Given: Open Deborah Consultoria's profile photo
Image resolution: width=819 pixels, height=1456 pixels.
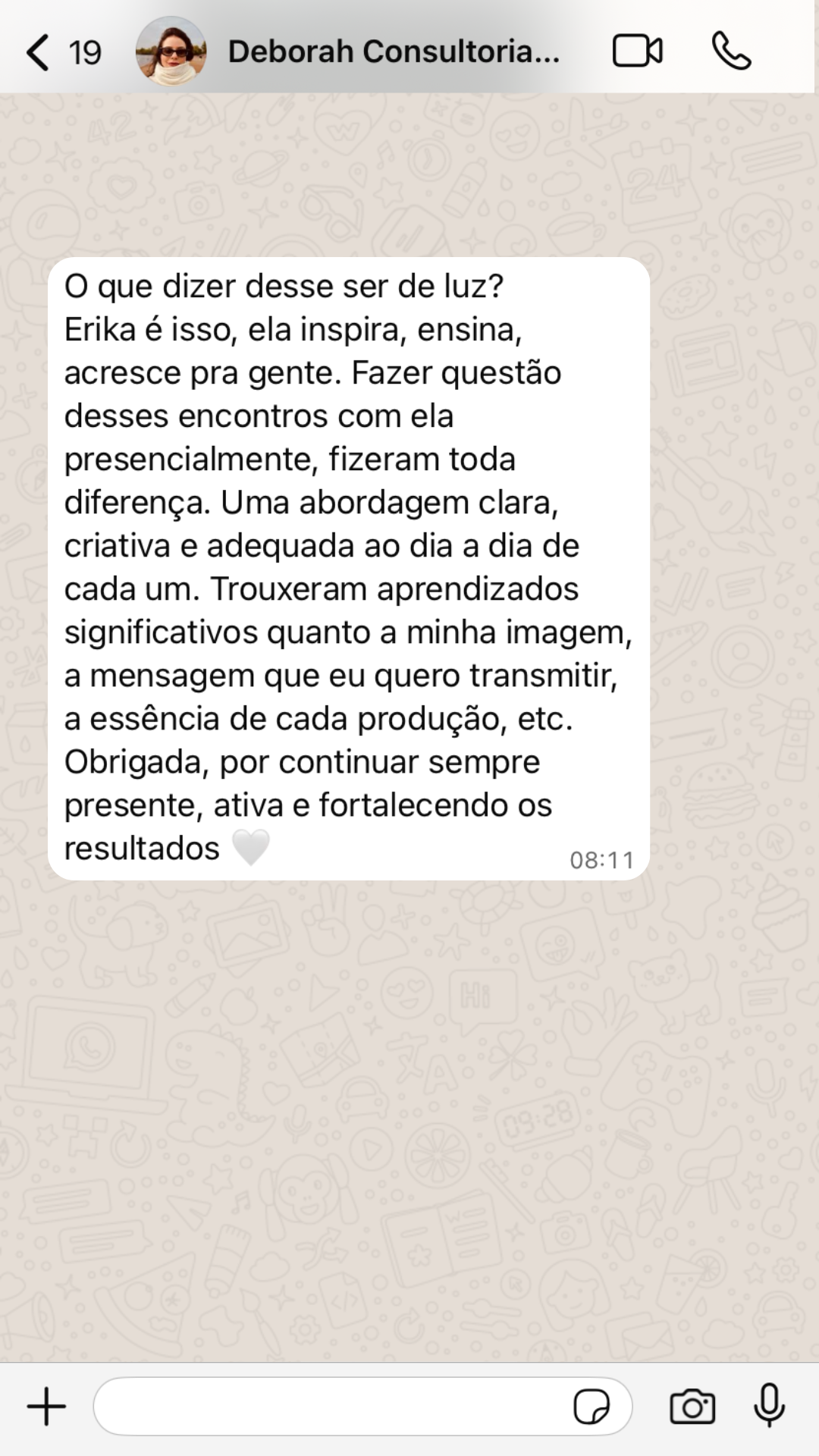Looking at the screenshot, I should pos(171,52).
